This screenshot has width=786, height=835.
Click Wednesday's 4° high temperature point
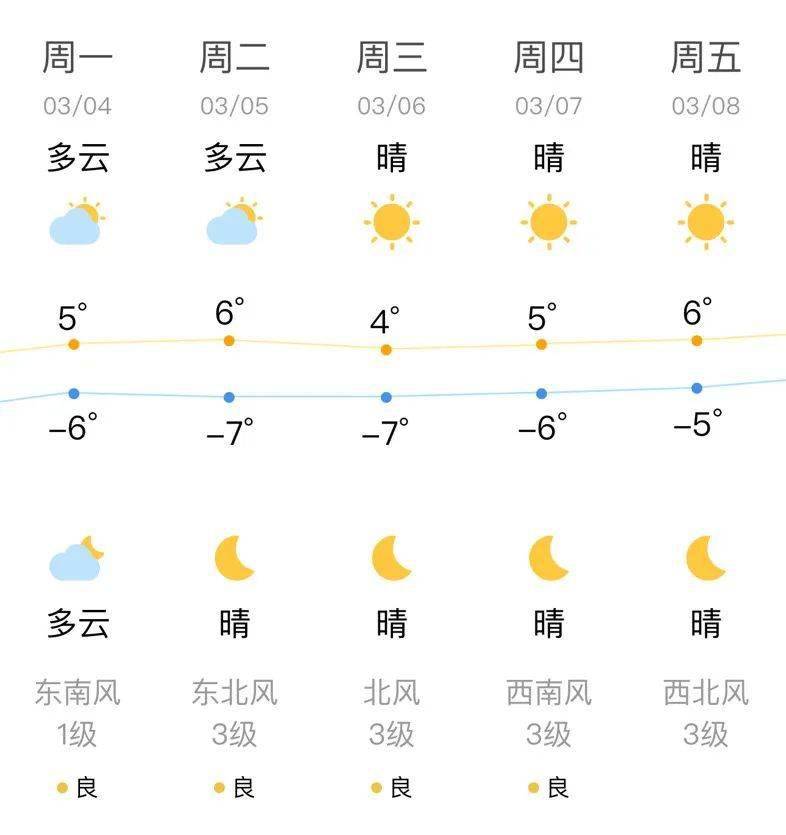(x=385, y=349)
